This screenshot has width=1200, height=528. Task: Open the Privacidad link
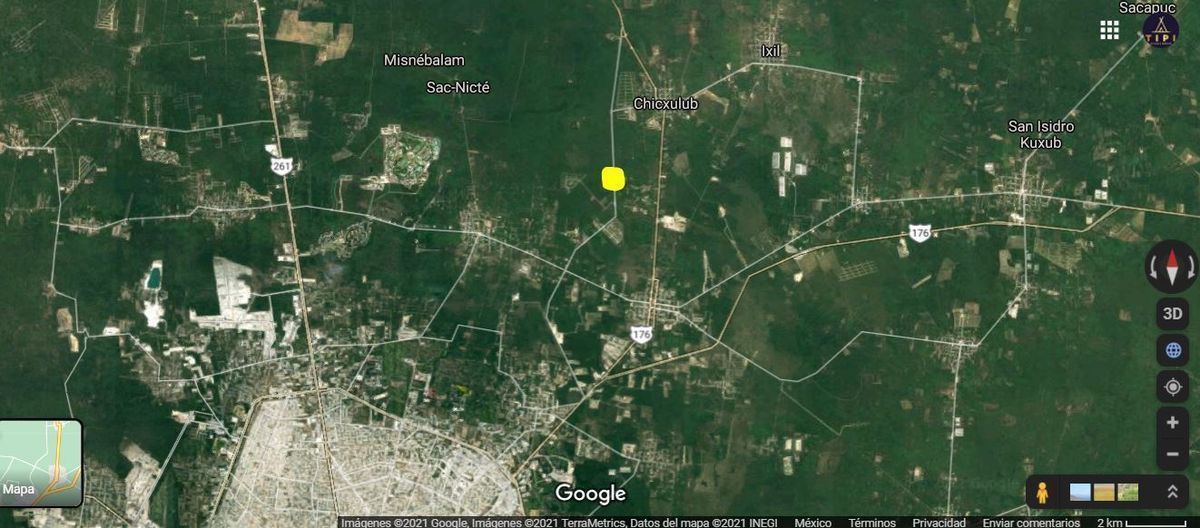click(939, 522)
